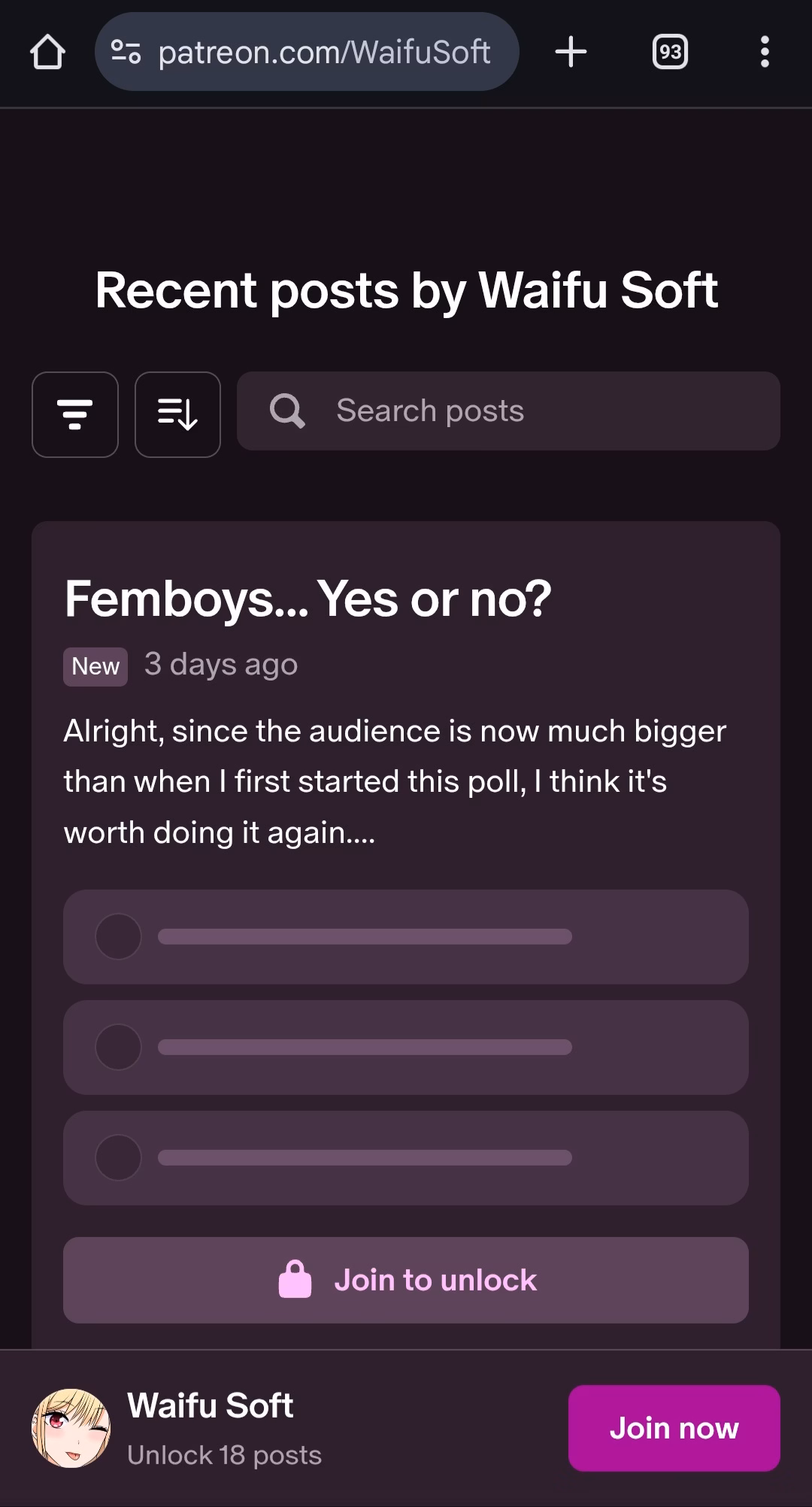Tap the Search posts field

(508, 411)
